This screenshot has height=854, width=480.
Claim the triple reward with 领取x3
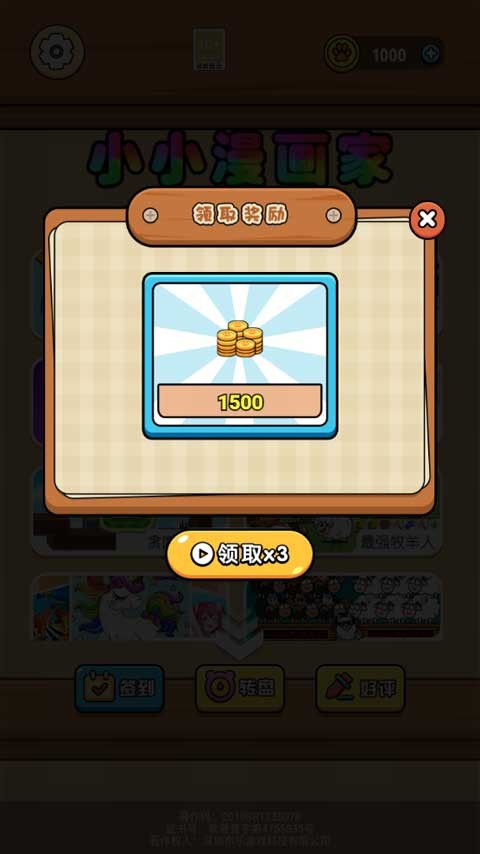(240, 554)
